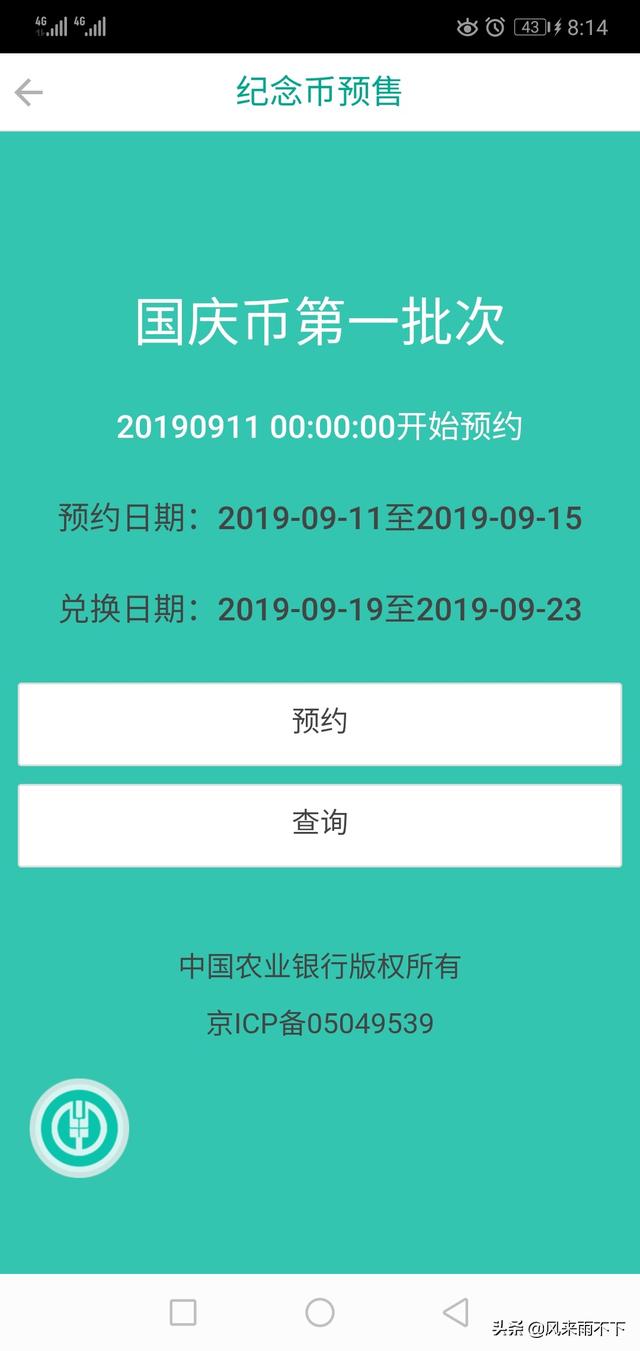640x1351 pixels.
Task: Open the 查询 button
Action: click(320, 825)
